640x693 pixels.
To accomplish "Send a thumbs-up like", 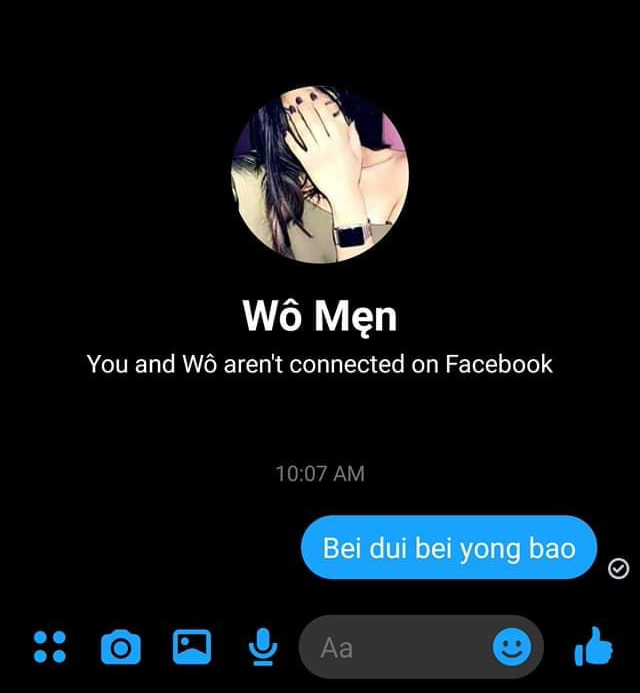I will pyautogui.click(x=593, y=648).
